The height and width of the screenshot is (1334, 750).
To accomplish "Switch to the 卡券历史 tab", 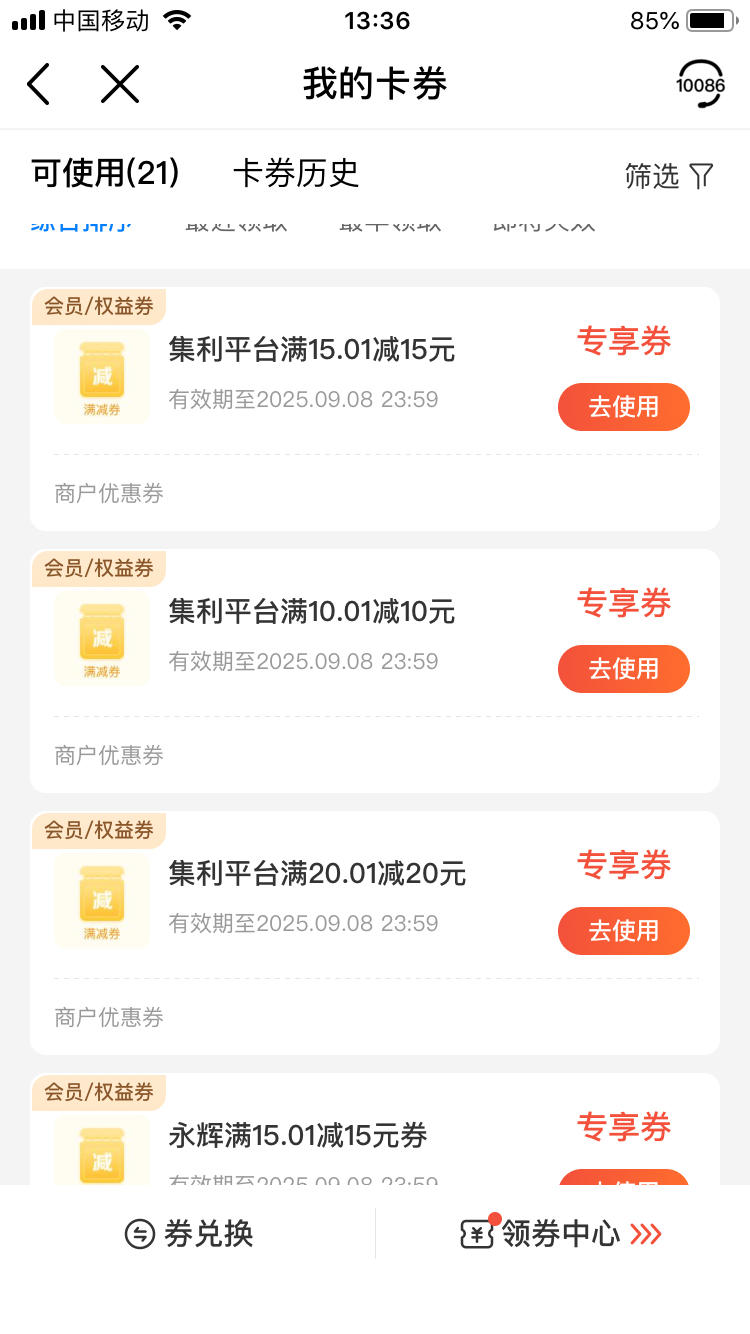I will coord(296,174).
